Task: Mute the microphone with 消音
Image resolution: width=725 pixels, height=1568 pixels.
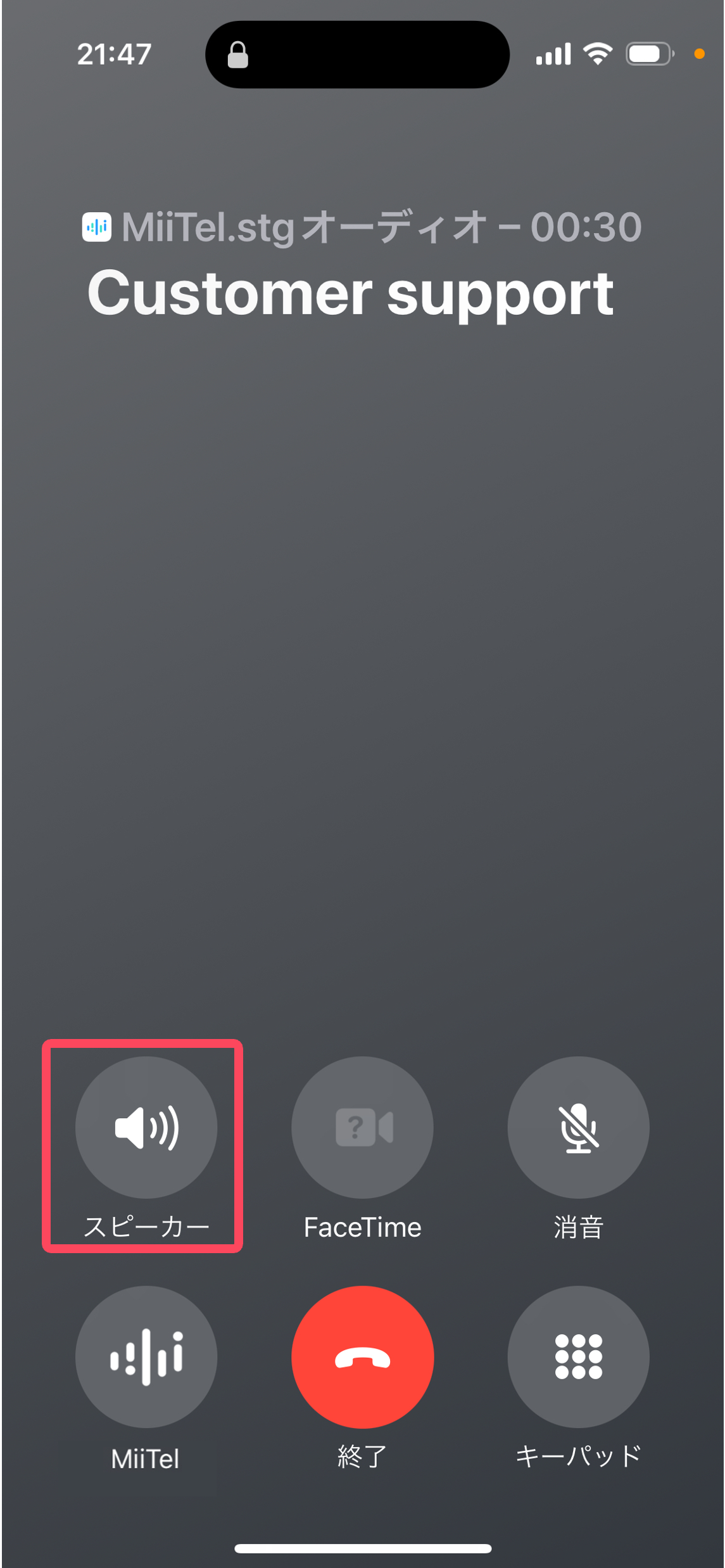Action: tap(578, 1128)
